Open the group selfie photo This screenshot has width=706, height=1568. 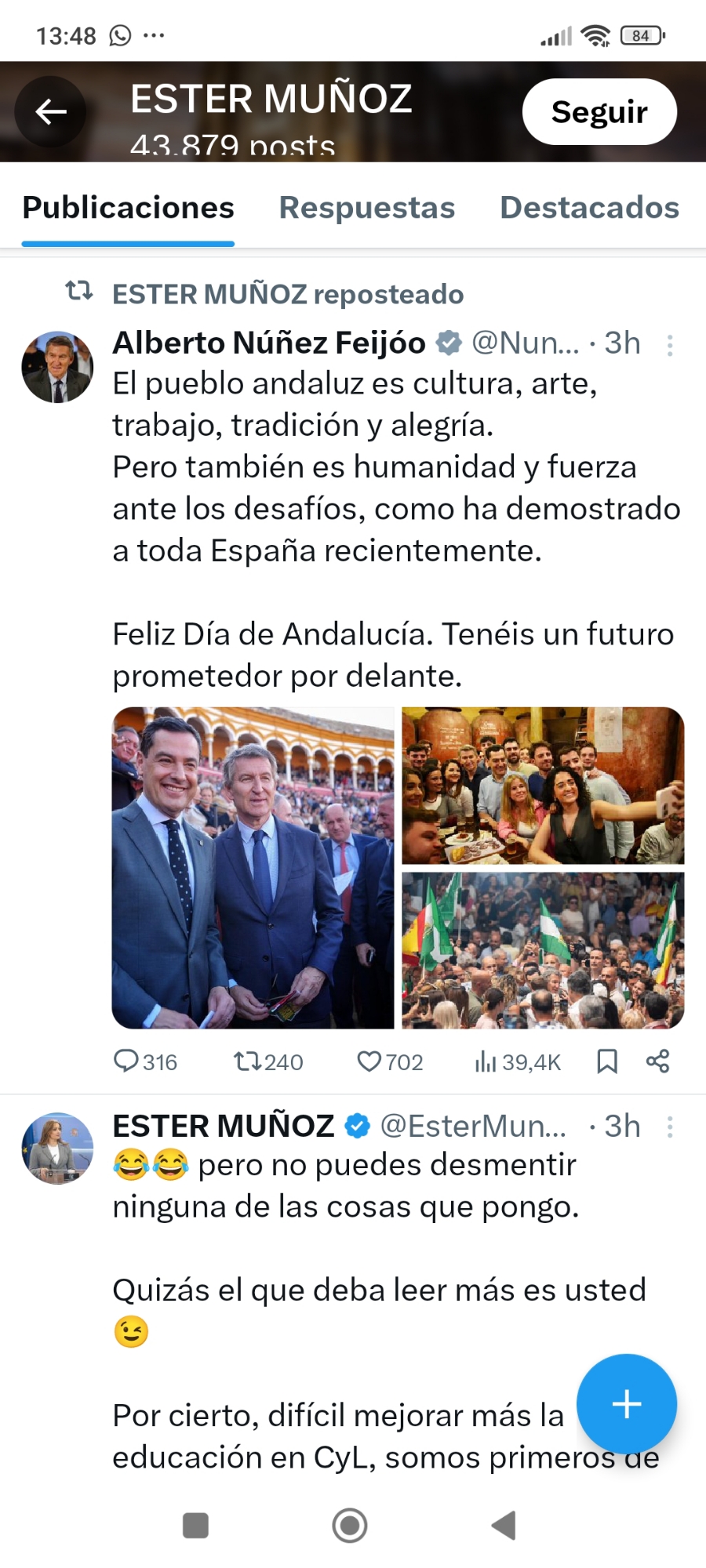tap(543, 786)
